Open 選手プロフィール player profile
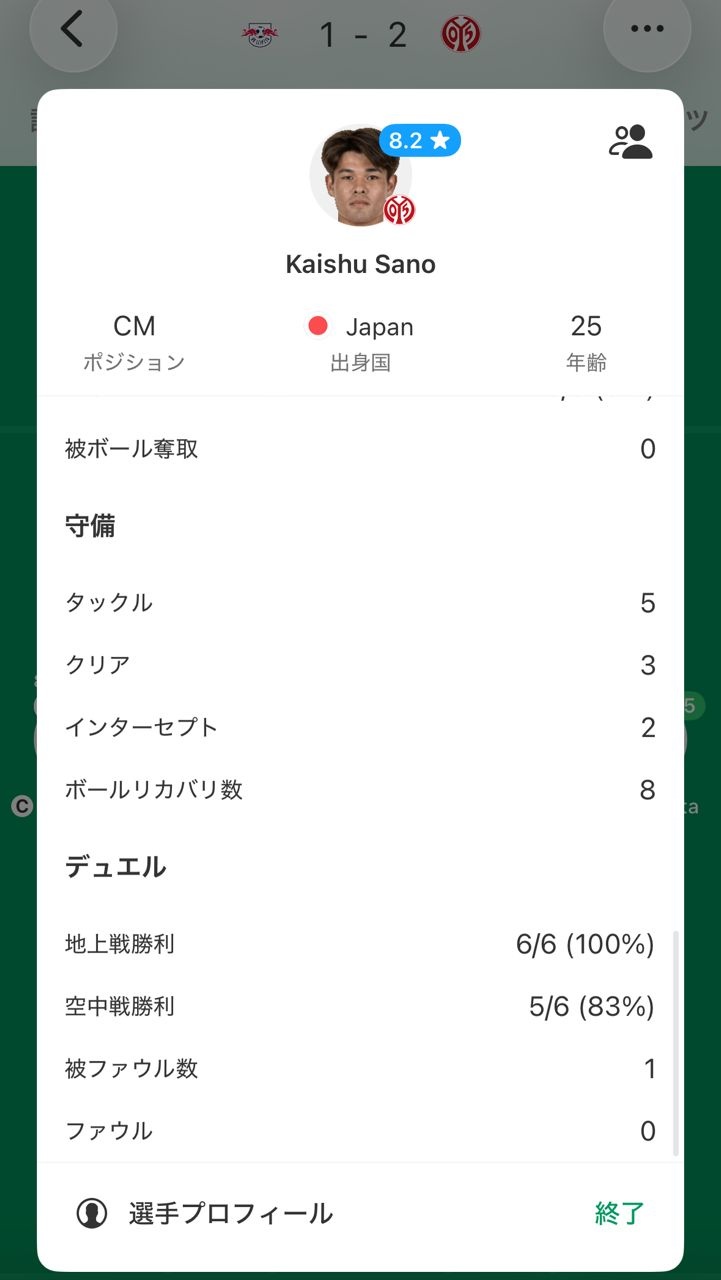721x1280 pixels. click(205, 1213)
